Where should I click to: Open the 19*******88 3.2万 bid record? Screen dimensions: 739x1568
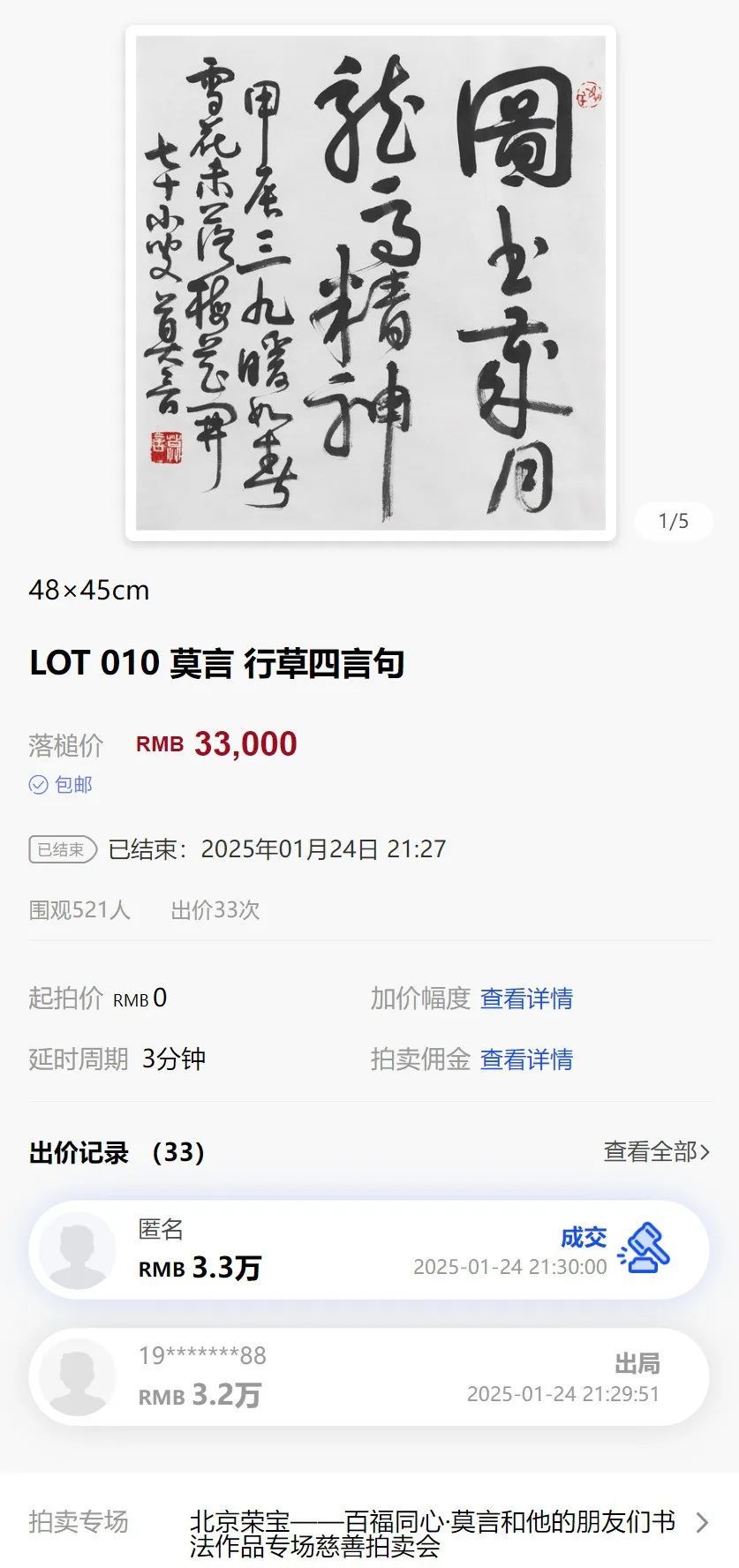369,1376
